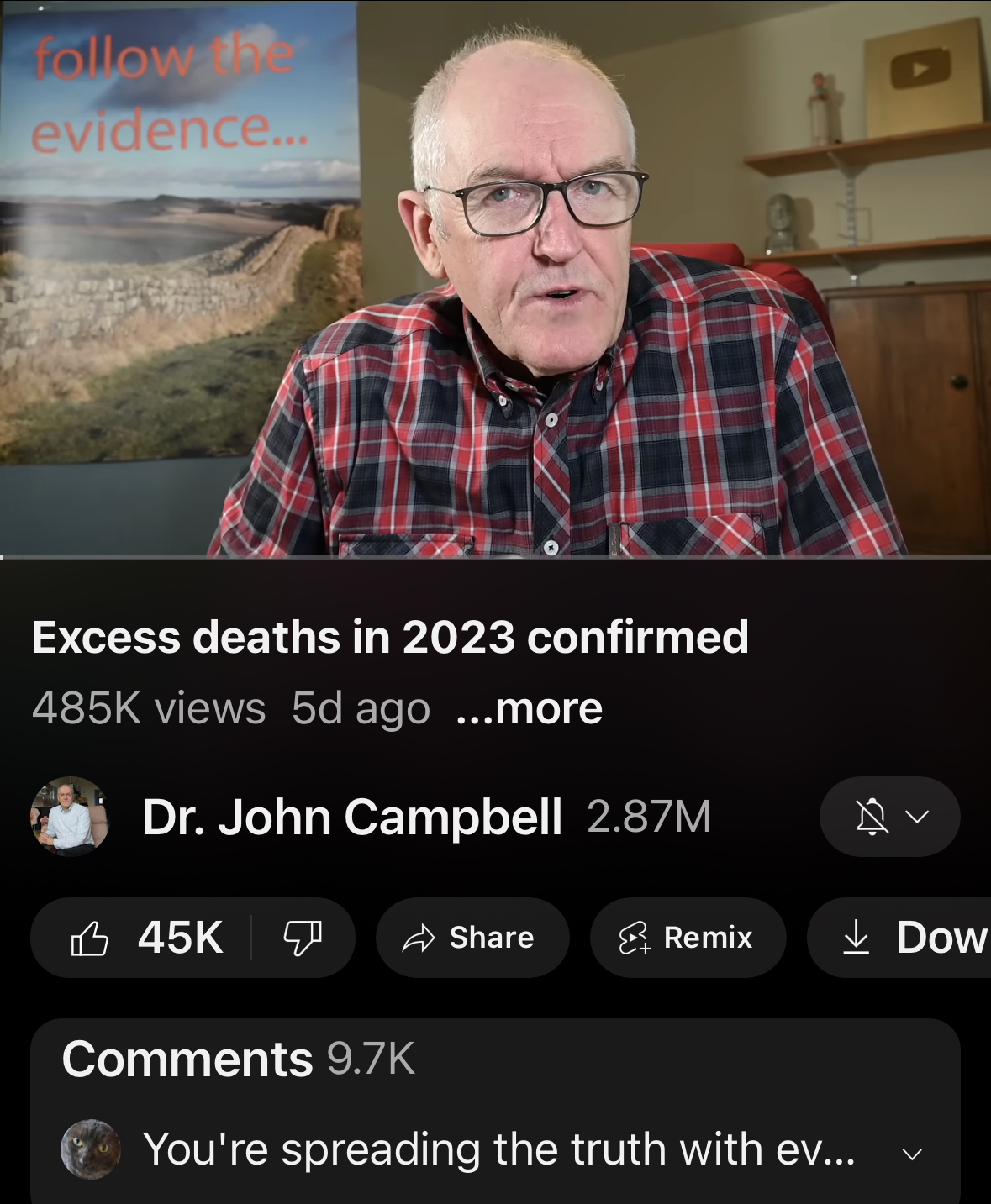Expand video description with ...more
Screen dimensions: 991x1204
coord(530,708)
